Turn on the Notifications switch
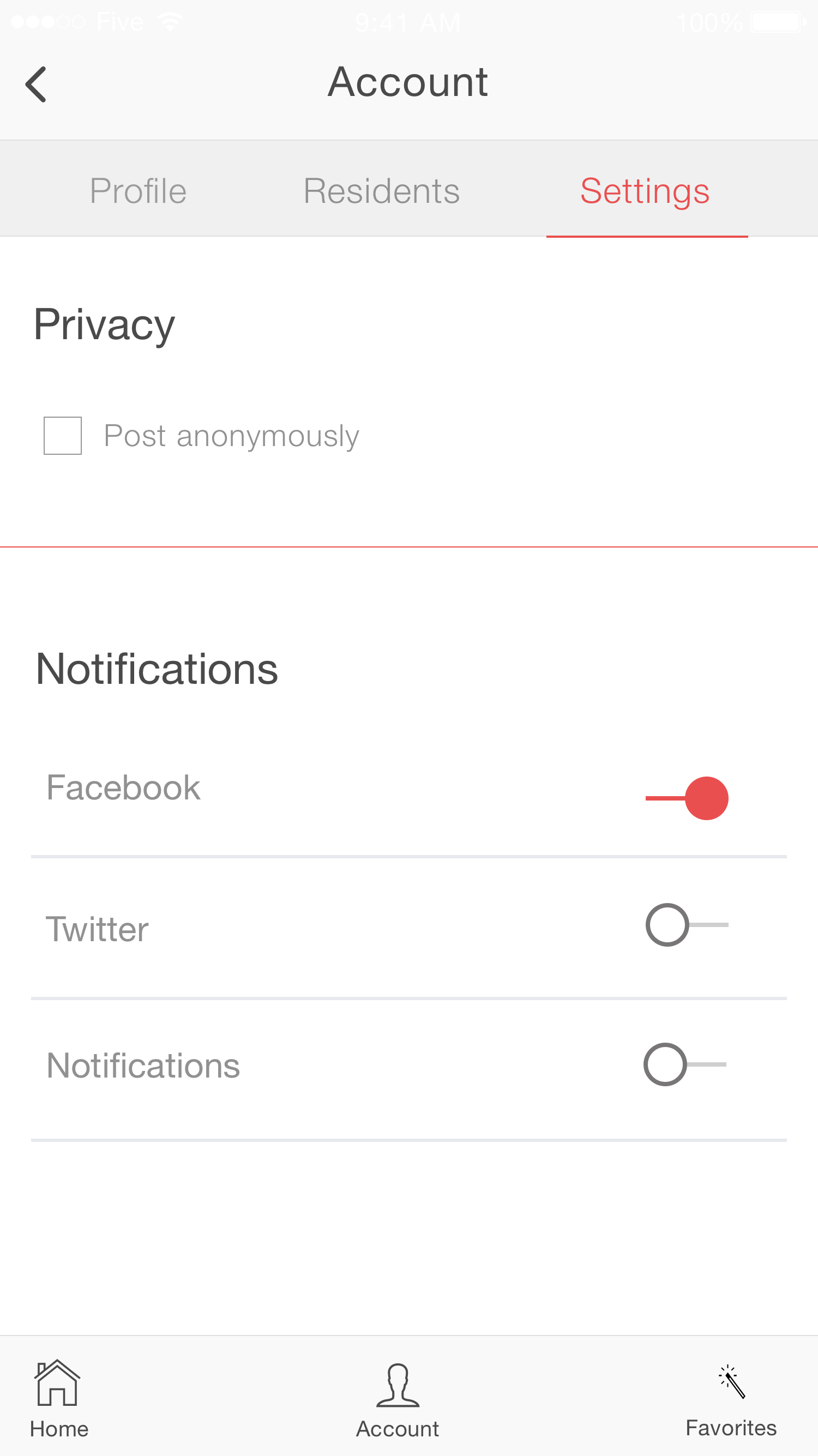 685,1064
